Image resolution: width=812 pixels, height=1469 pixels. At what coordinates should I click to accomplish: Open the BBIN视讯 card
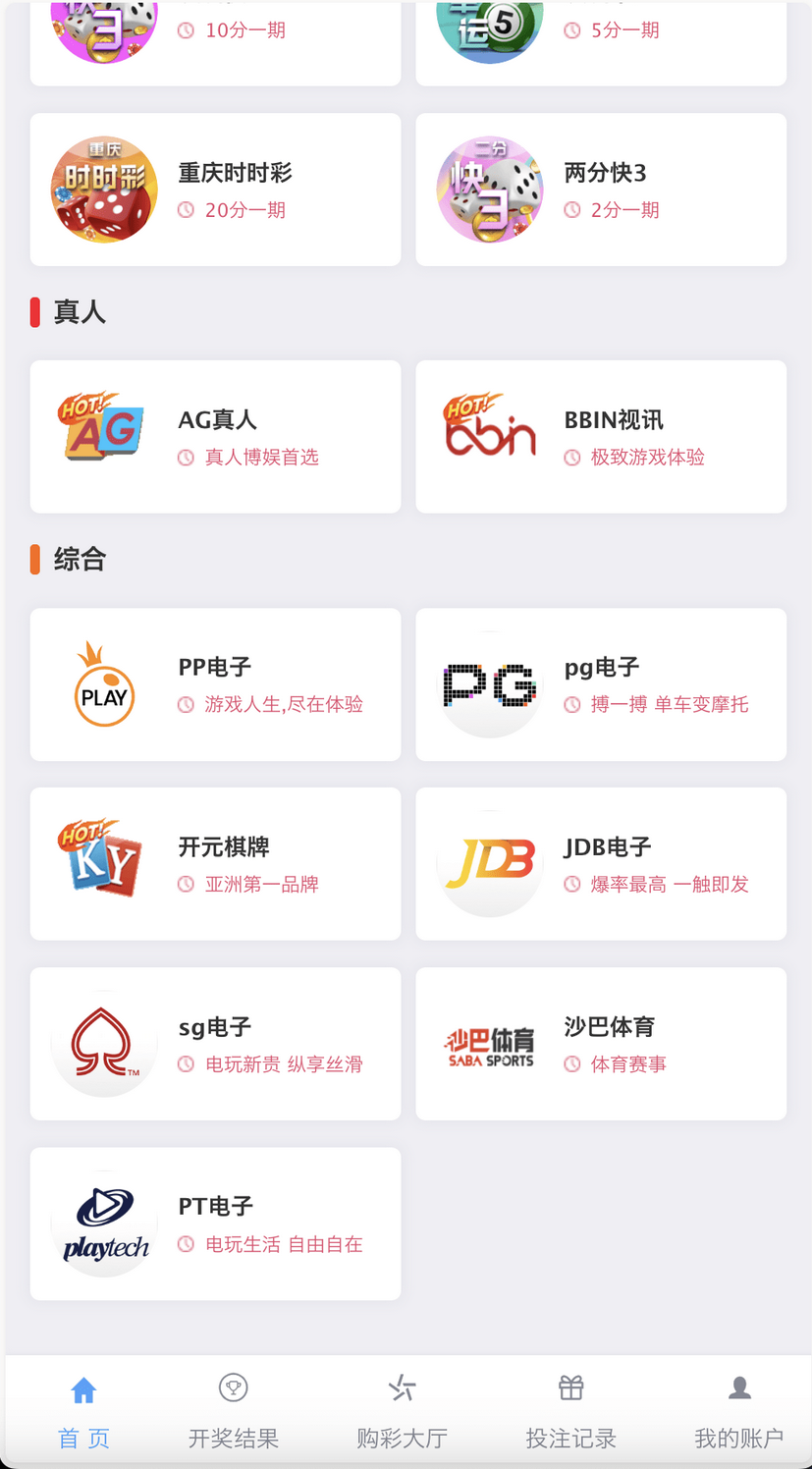pyautogui.click(x=601, y=437)
